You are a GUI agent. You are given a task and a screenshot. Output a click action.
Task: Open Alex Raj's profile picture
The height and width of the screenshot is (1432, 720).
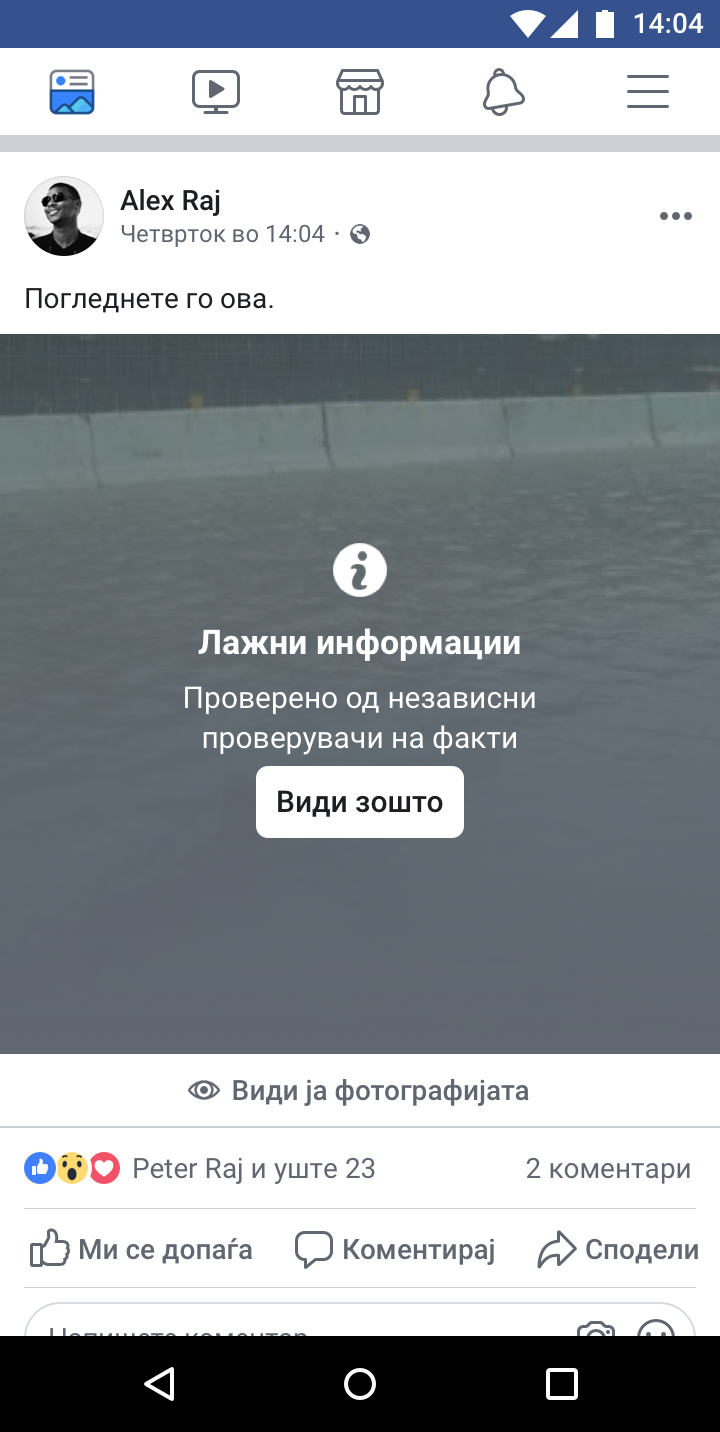[64, 216]
